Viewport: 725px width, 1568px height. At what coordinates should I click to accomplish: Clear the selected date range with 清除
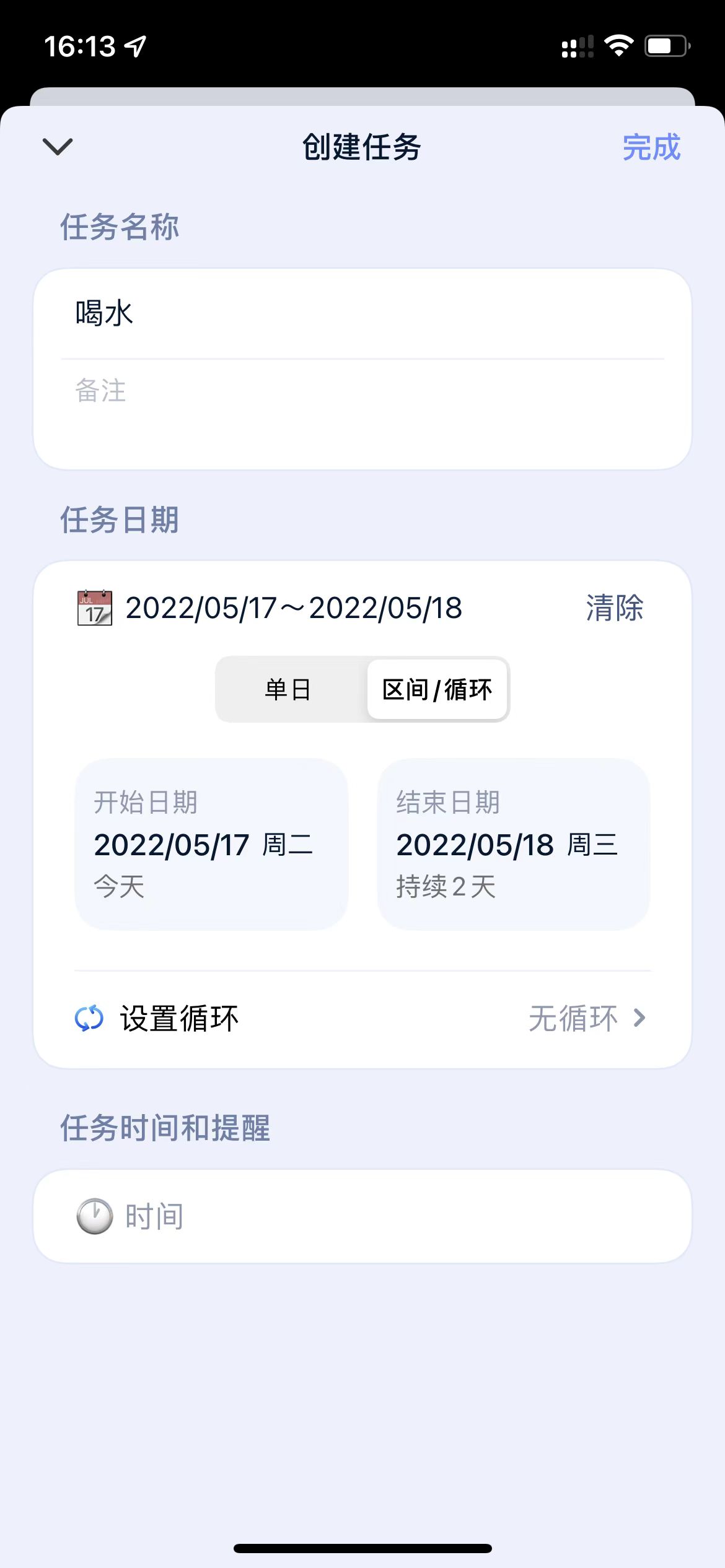[615, 608]
